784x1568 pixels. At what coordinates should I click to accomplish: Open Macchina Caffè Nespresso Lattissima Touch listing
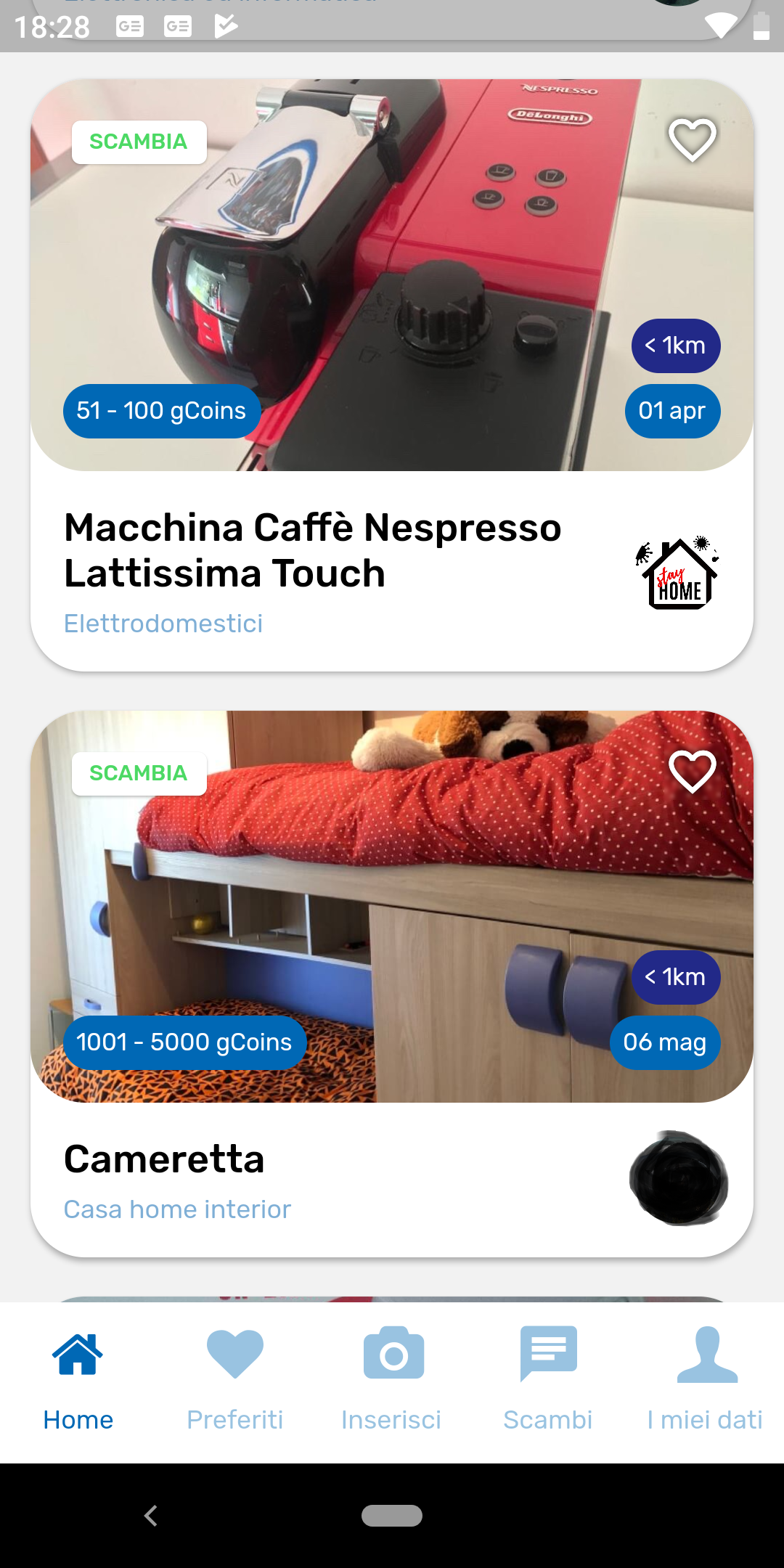[x=312, y=550]
